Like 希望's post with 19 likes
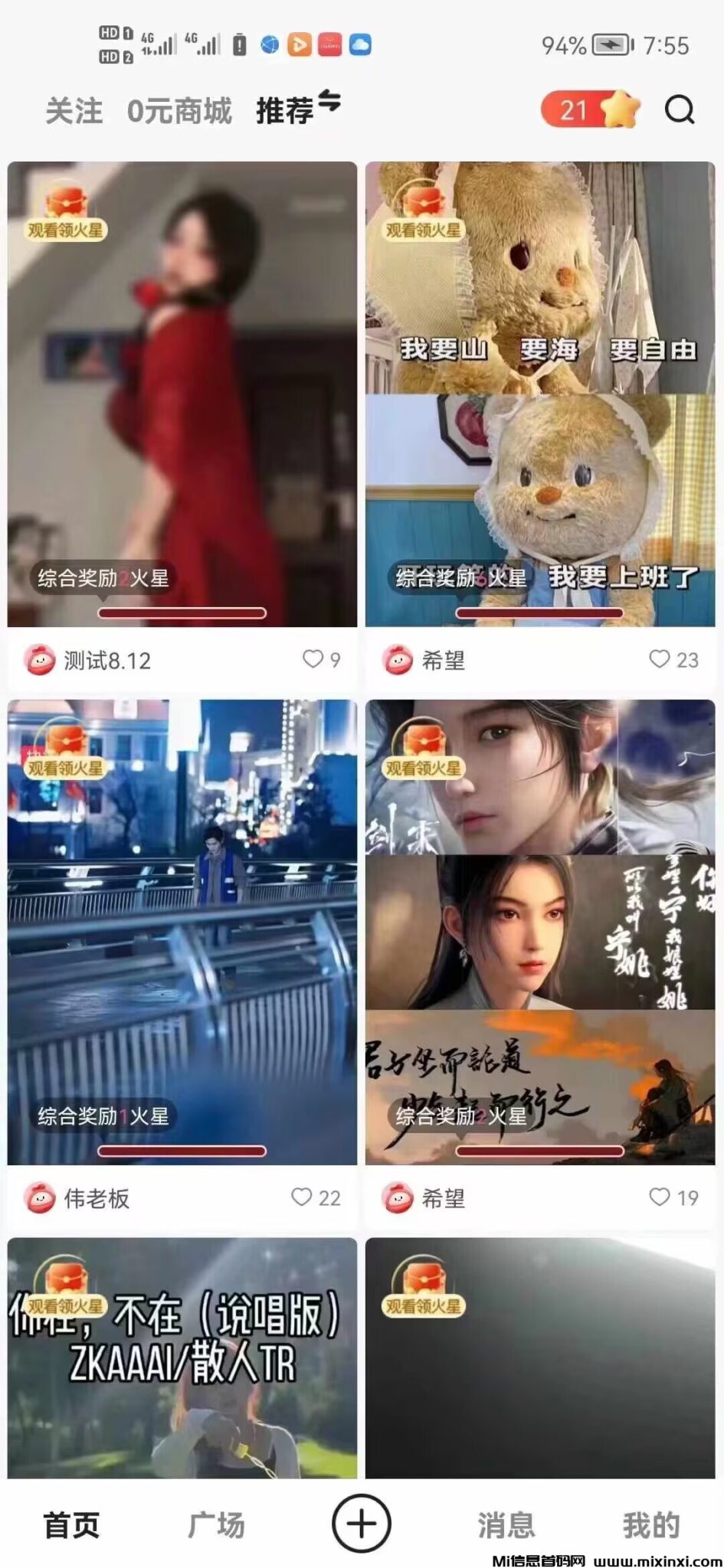The width and height of the screenshot is (724, 1568). 659,1197
